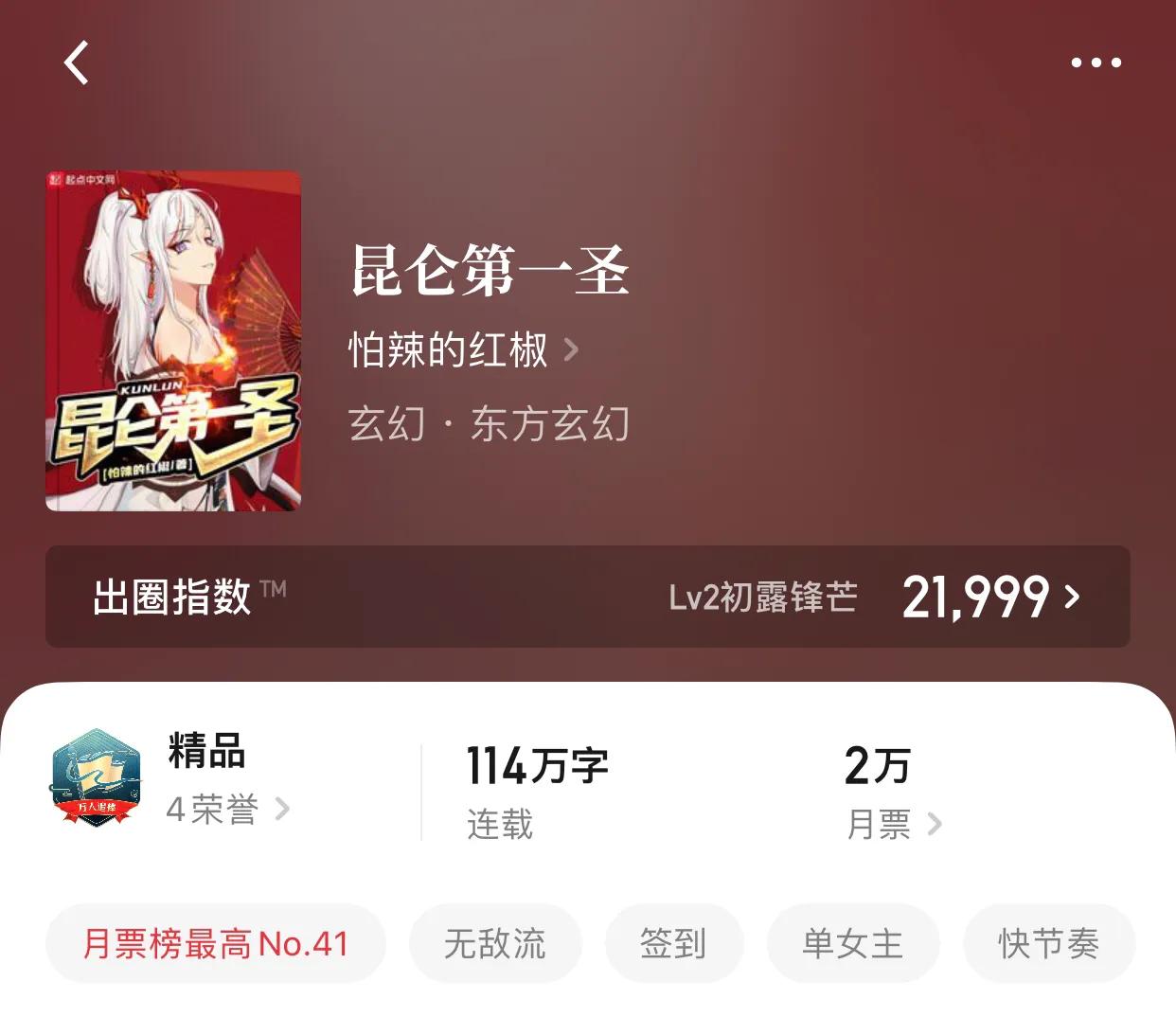
Task: Open author page 怕辣的红椒
Action: point(463,349)
